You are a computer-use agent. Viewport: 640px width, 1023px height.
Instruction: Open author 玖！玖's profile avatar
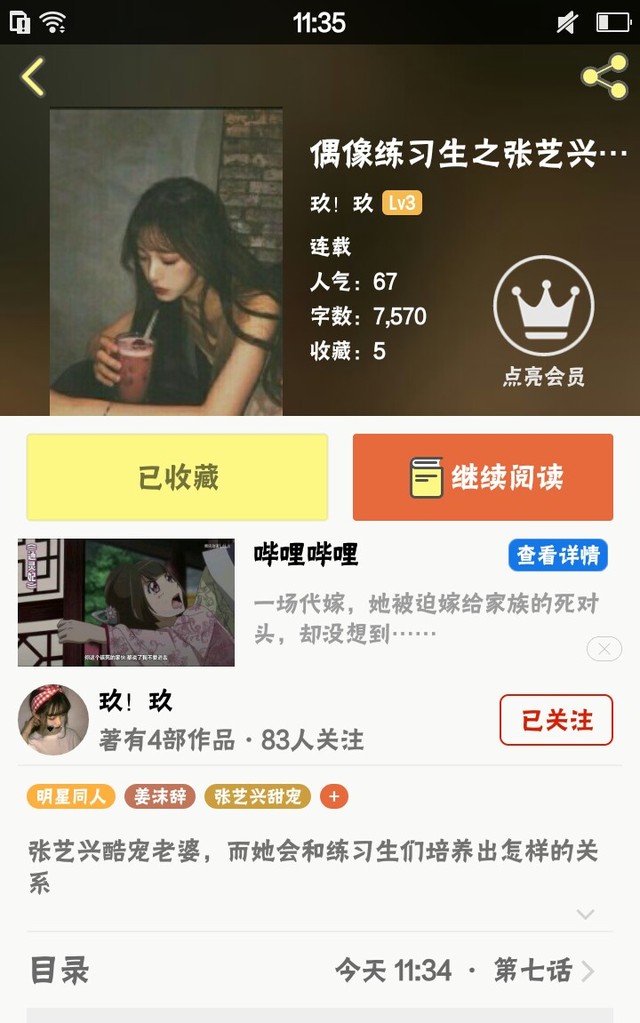click(x=53, y=719)
